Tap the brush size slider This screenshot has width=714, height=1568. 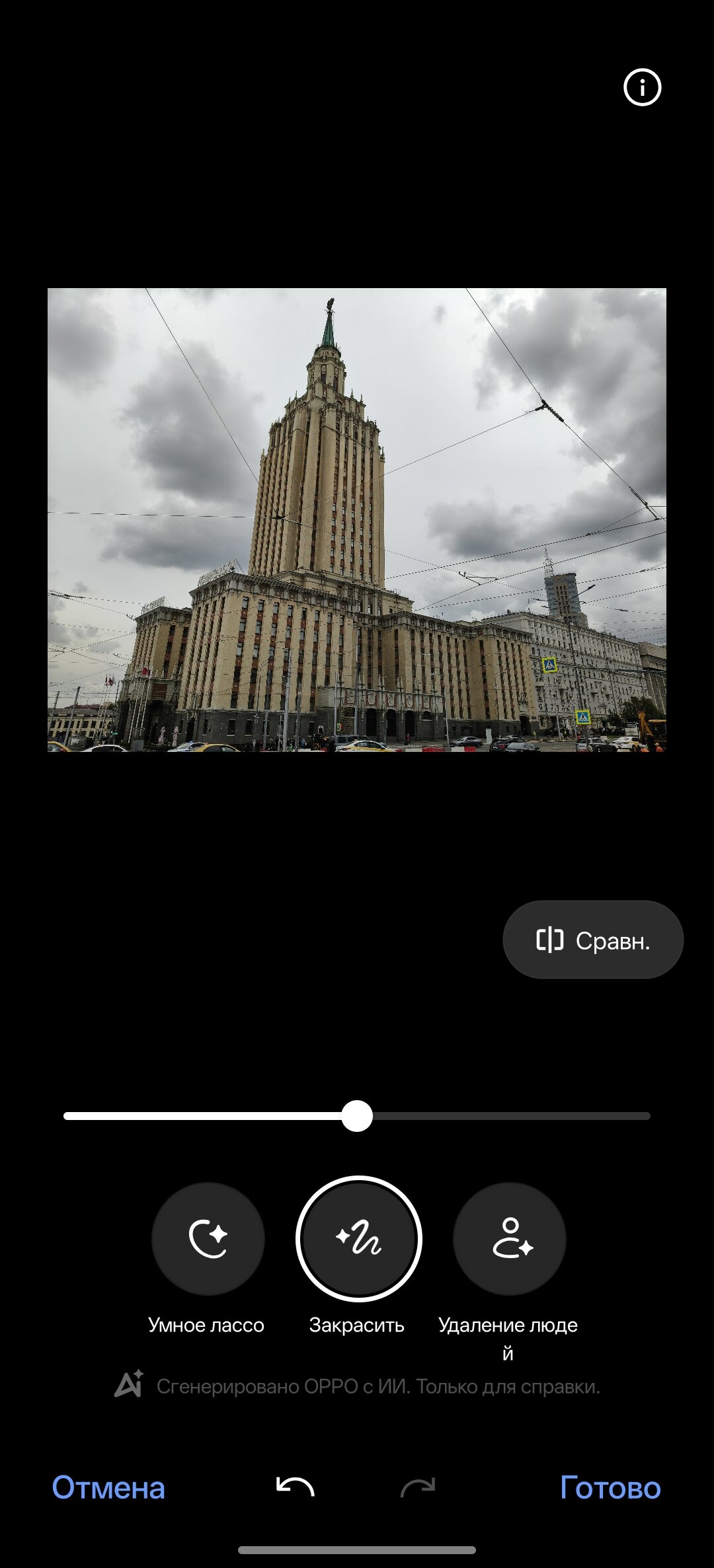coord(357,1116)
